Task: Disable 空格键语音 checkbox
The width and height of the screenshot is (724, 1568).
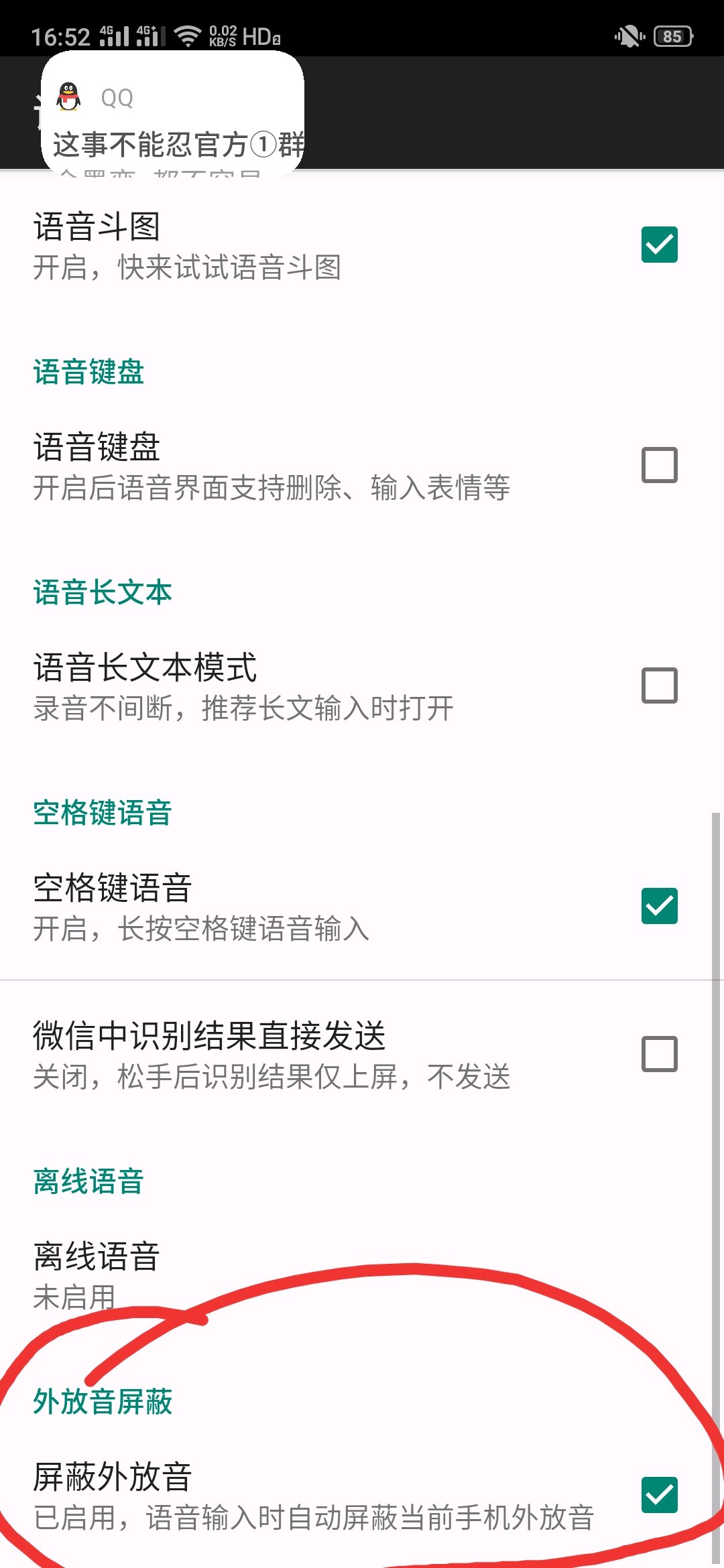Action: click(x=659, y=906)
